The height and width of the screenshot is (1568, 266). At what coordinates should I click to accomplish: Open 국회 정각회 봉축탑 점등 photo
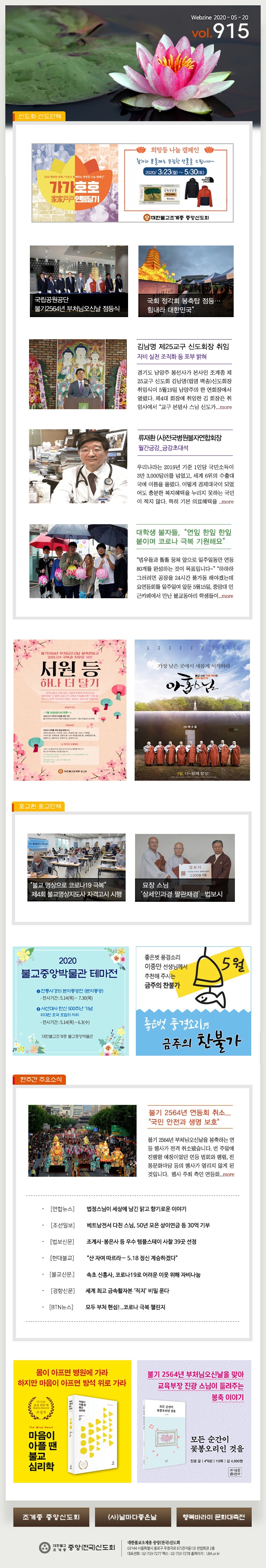tap(186, 281)
